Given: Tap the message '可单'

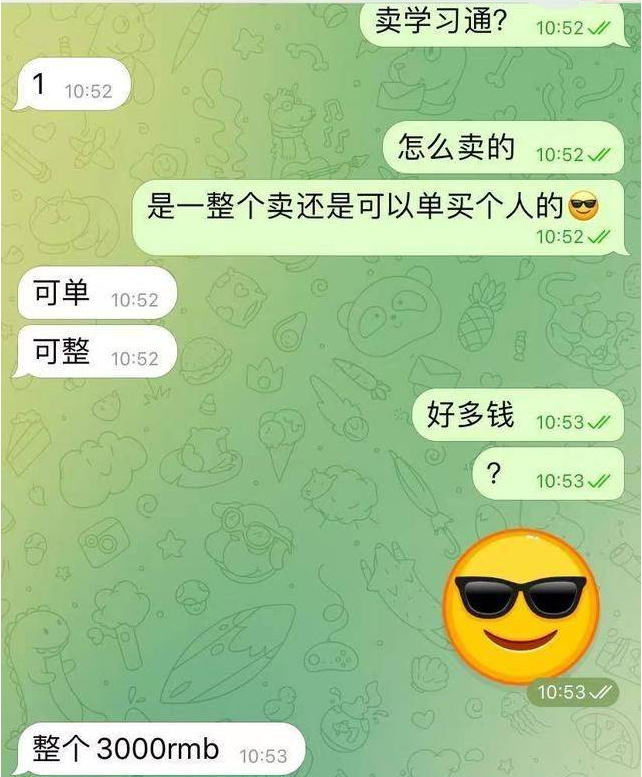Looking at the screenshot, I should (x=95, y=295).
